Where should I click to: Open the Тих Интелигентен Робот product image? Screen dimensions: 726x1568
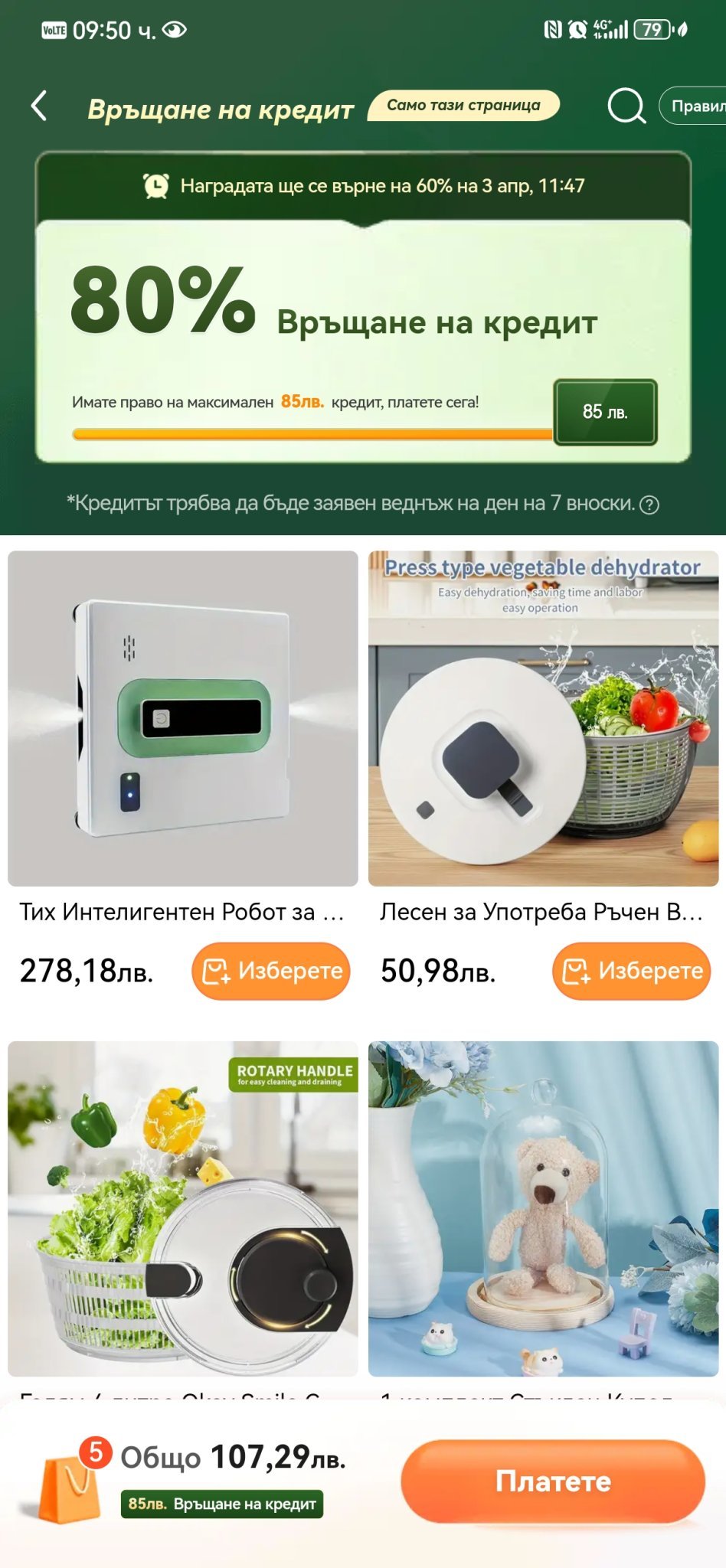tap(183, 718)
